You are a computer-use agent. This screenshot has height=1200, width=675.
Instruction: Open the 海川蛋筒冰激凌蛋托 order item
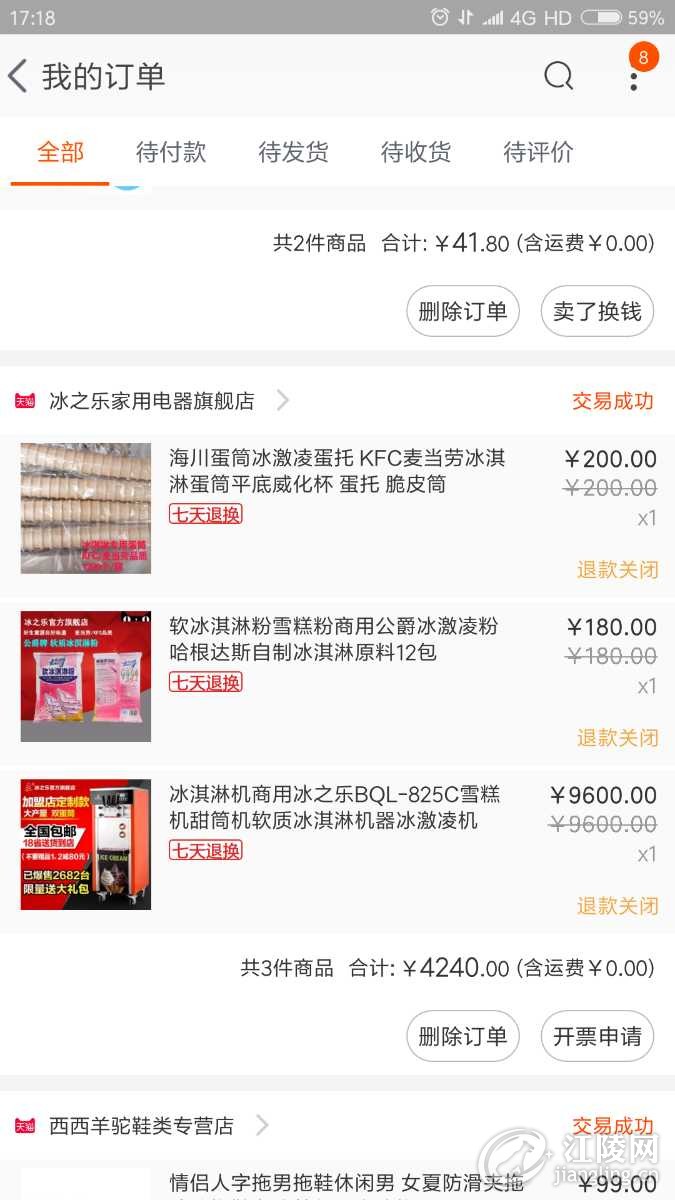337,472
